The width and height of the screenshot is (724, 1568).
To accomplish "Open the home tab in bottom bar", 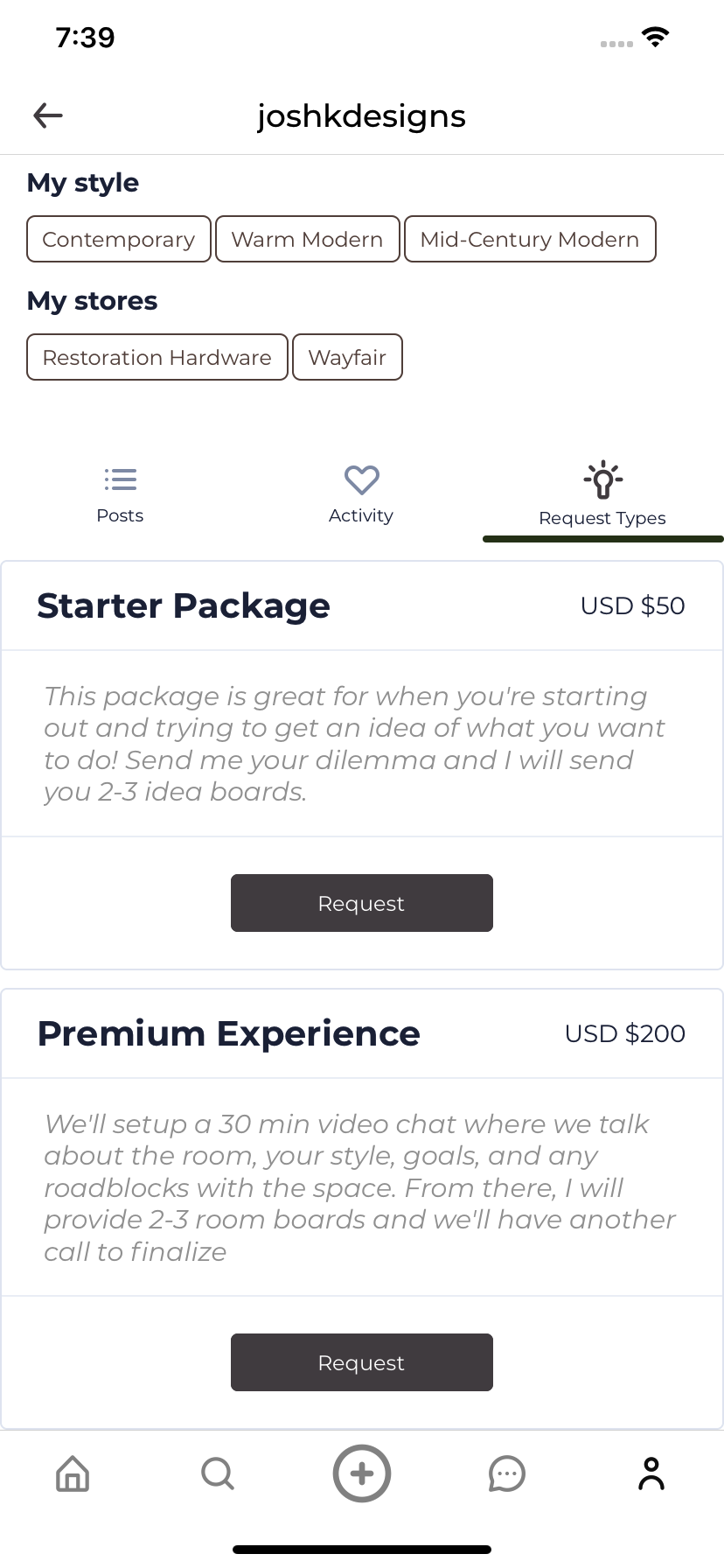I will (x=73, y=1473).
